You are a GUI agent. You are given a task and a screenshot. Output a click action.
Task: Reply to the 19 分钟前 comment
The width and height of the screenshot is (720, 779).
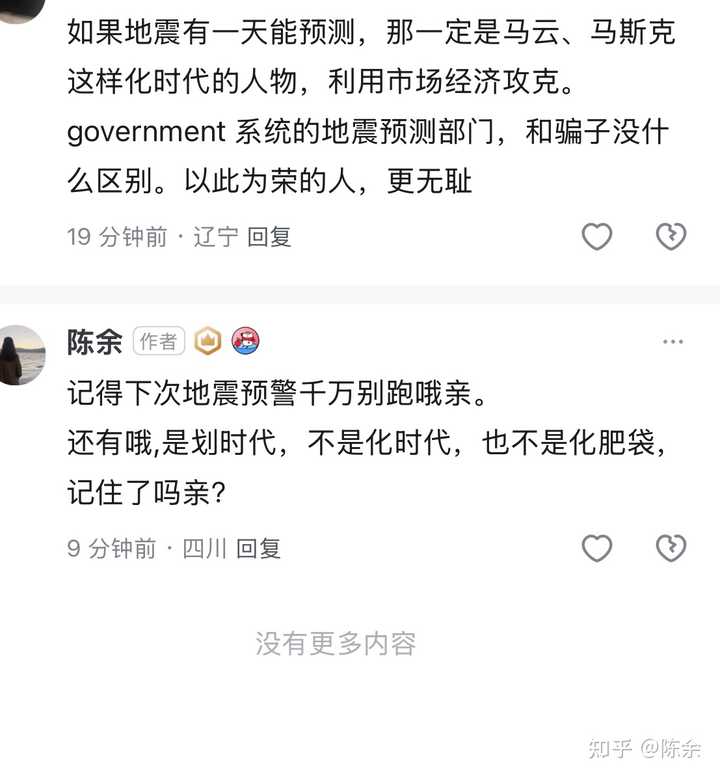(269, 237)
